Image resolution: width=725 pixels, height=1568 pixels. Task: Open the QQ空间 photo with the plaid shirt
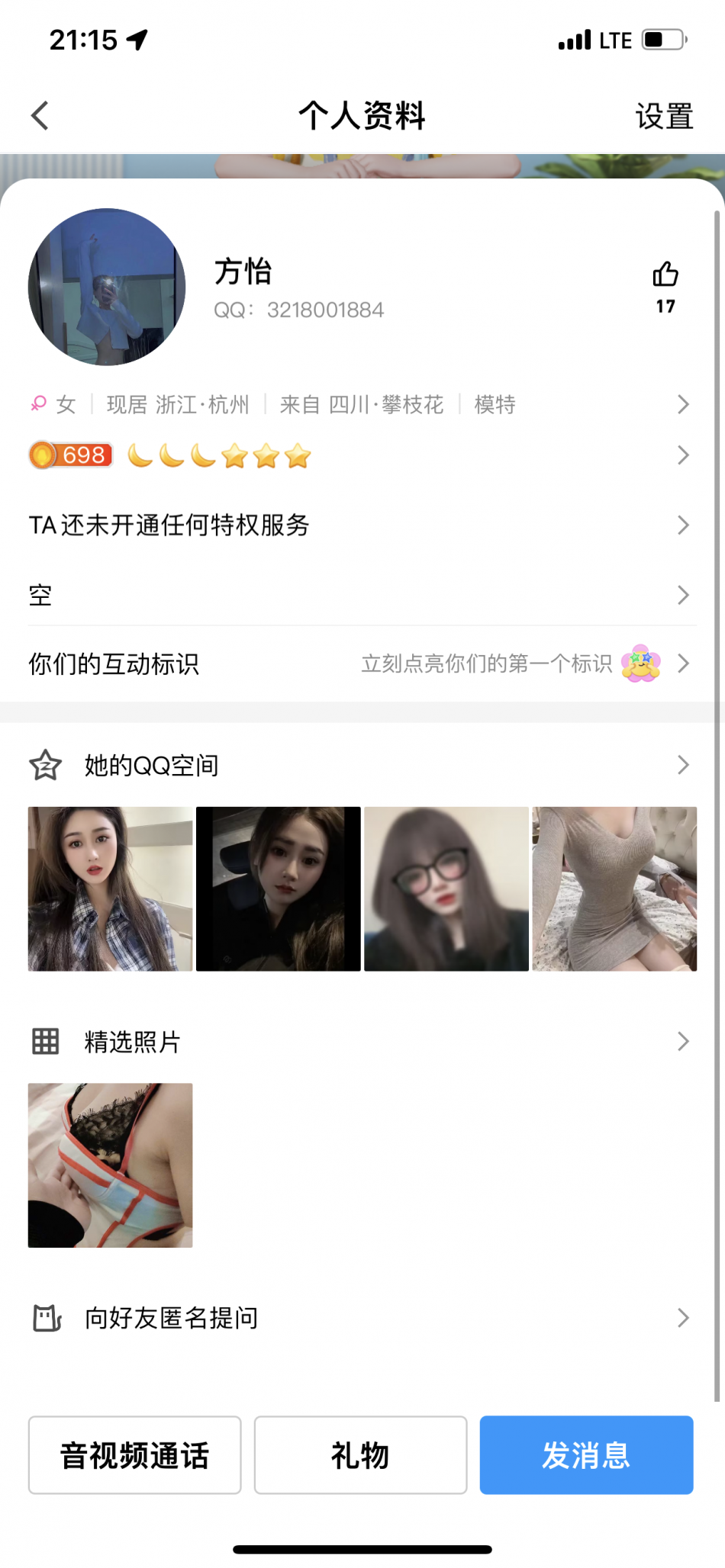point(111,888)
